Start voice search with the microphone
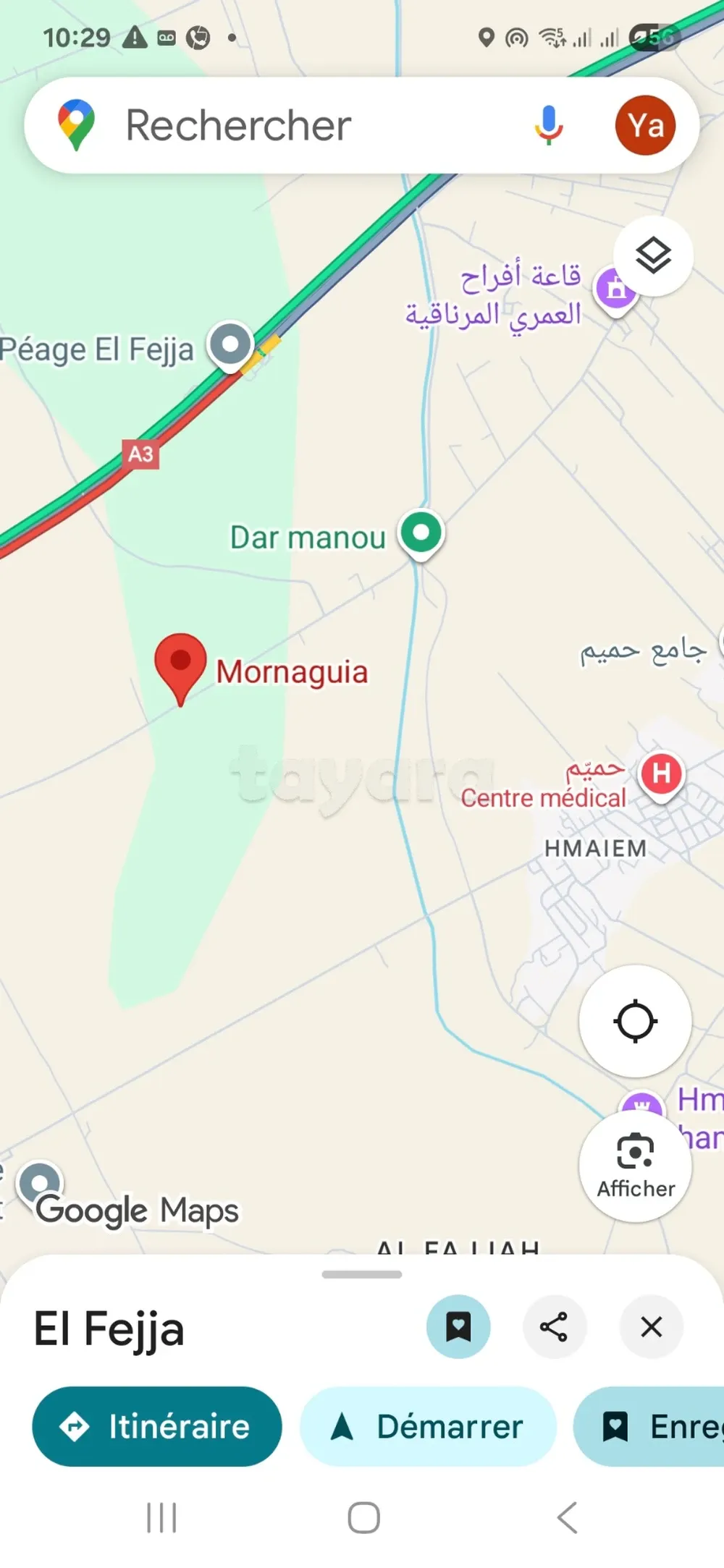The width and height of the screenshot is (724, 1568). [549, 125]
